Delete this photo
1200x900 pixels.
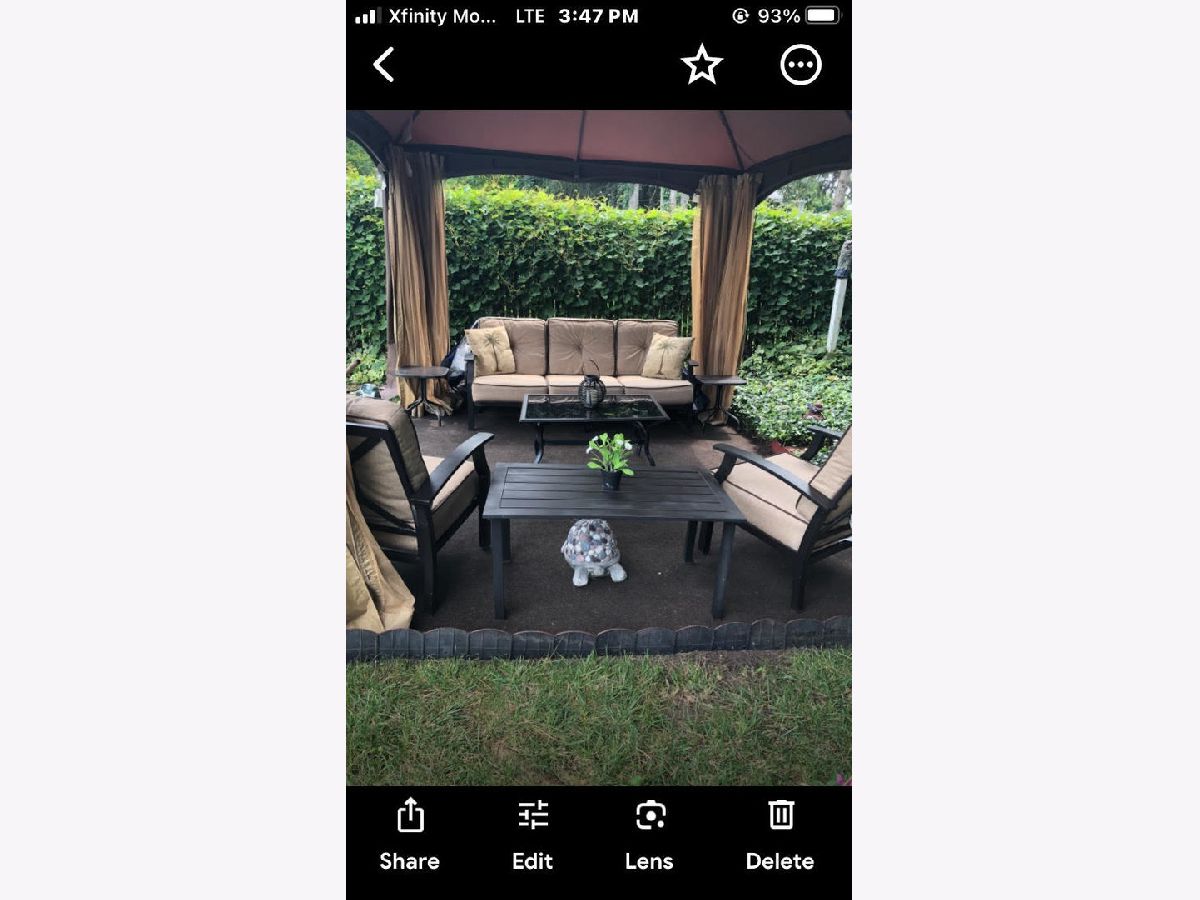[780, 833]
